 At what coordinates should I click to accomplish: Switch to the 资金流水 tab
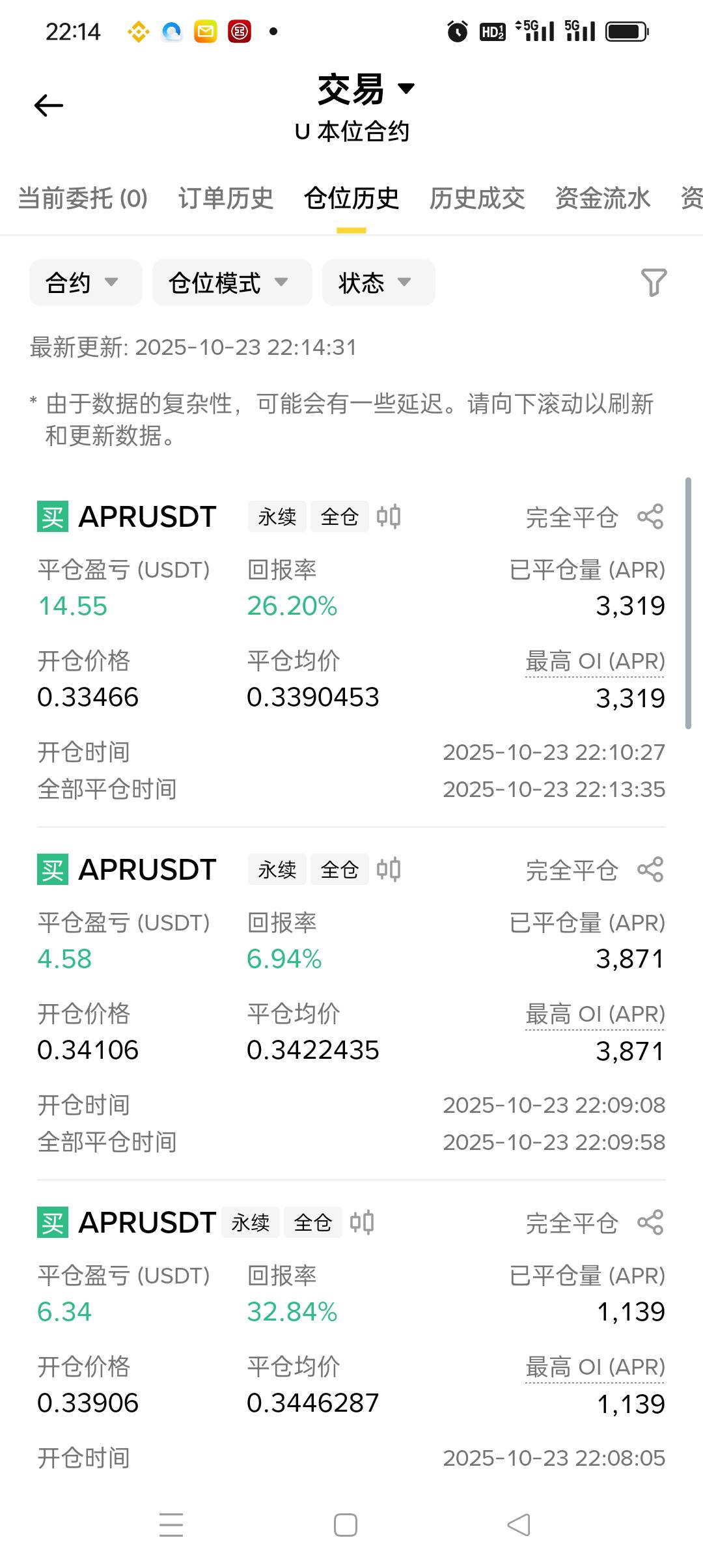tap(602, 199)
